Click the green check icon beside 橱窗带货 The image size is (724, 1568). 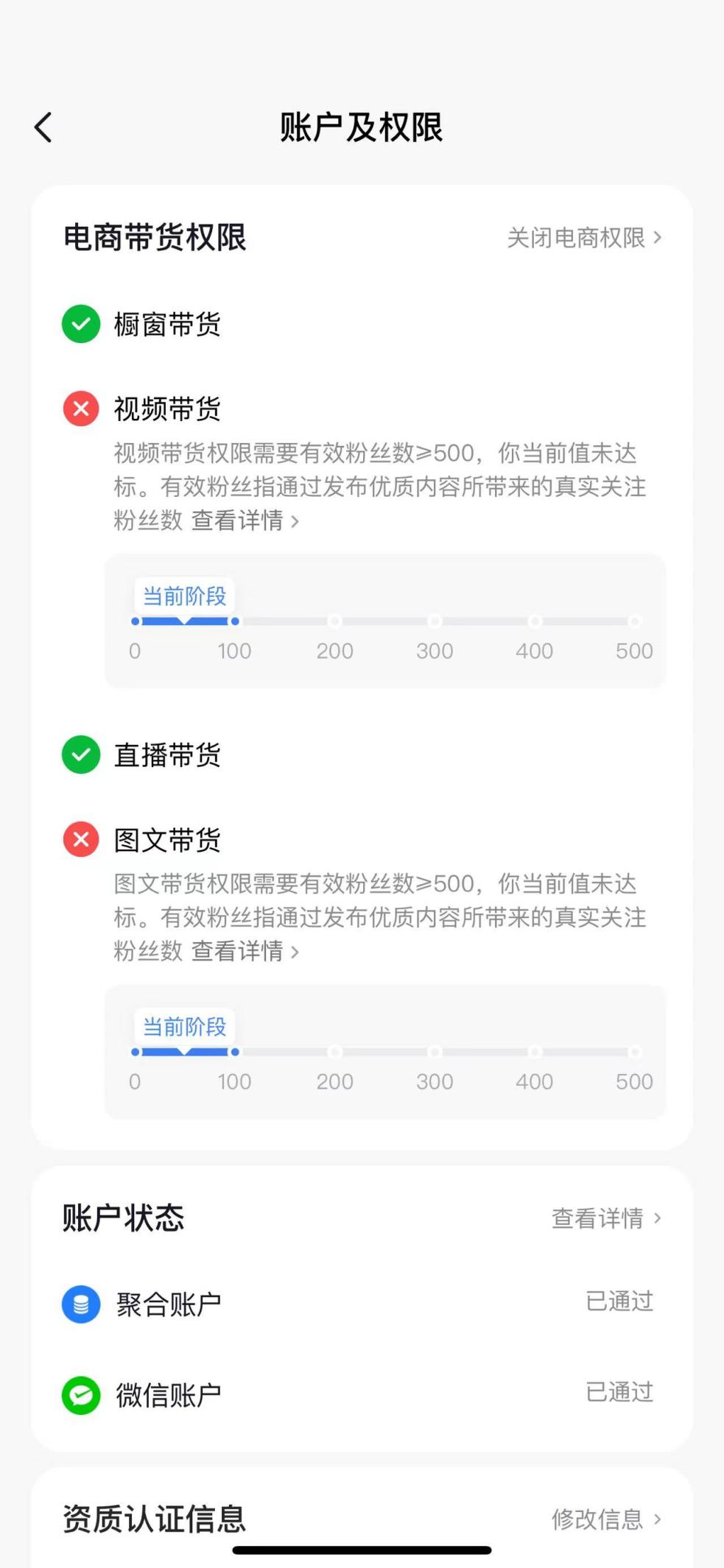coord(81,324)
